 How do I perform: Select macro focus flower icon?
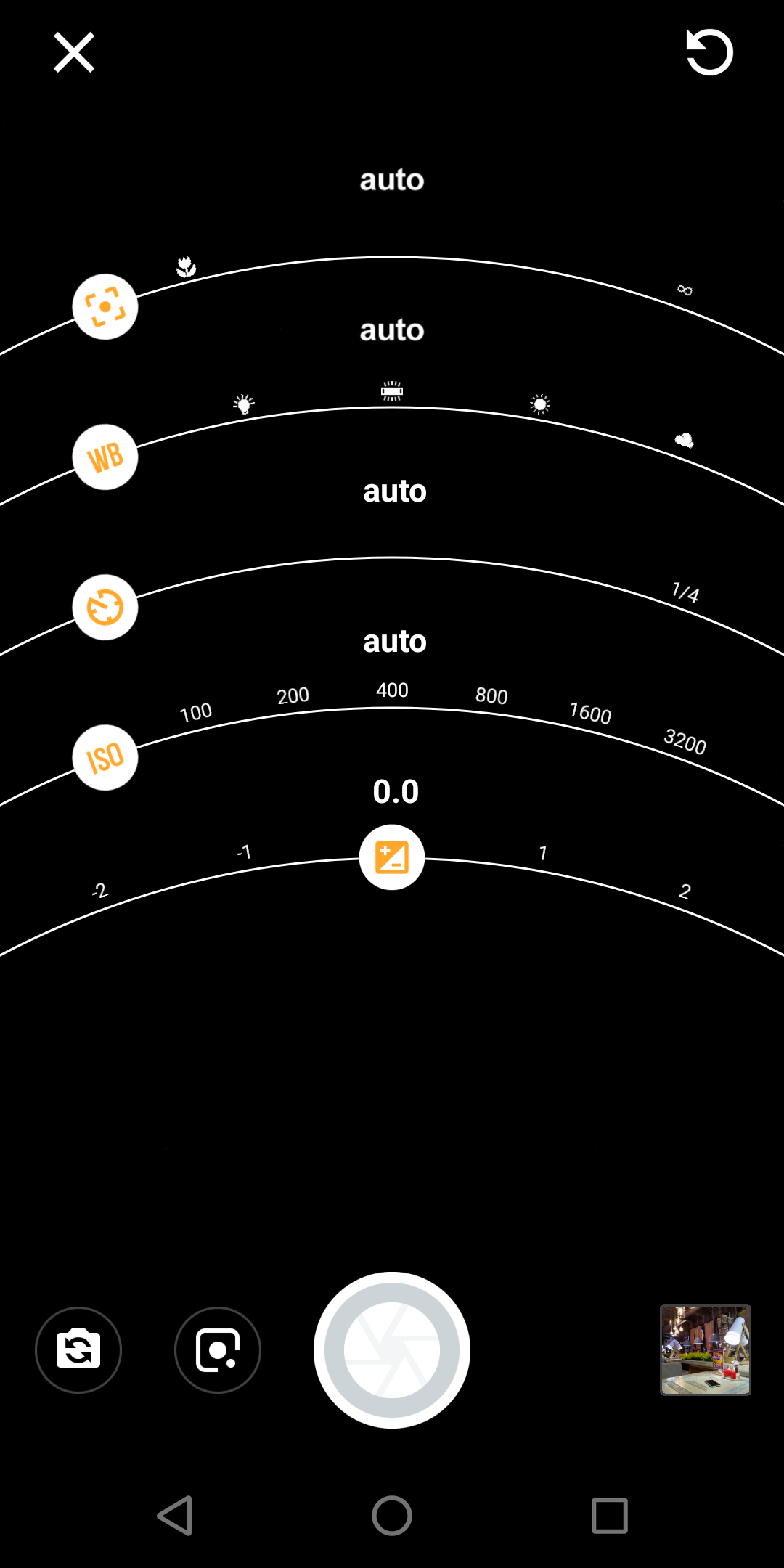pyautogui.click(x=187, y=267)
